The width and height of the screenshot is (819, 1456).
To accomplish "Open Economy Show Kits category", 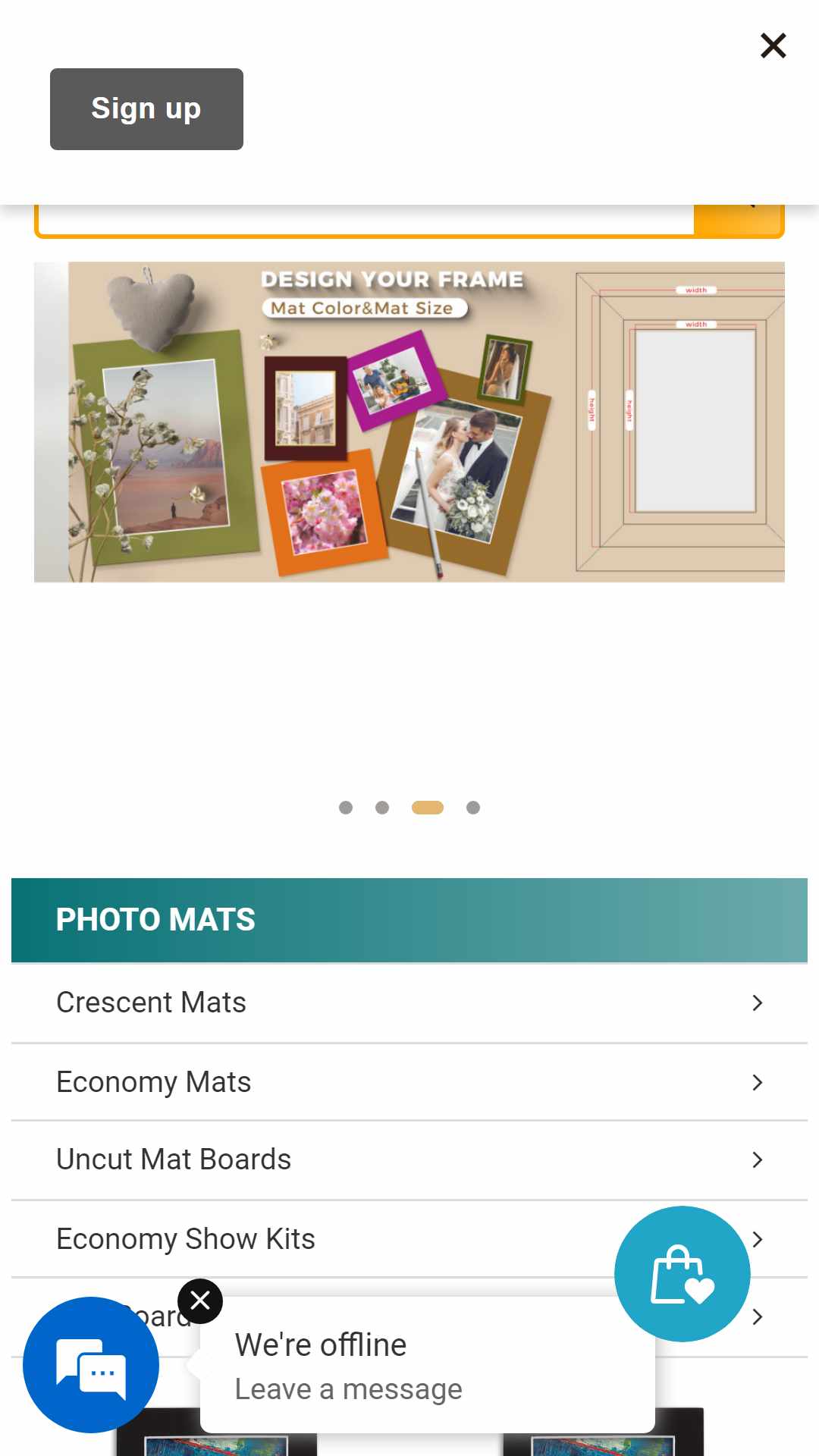I will (x=409, y=1239).
